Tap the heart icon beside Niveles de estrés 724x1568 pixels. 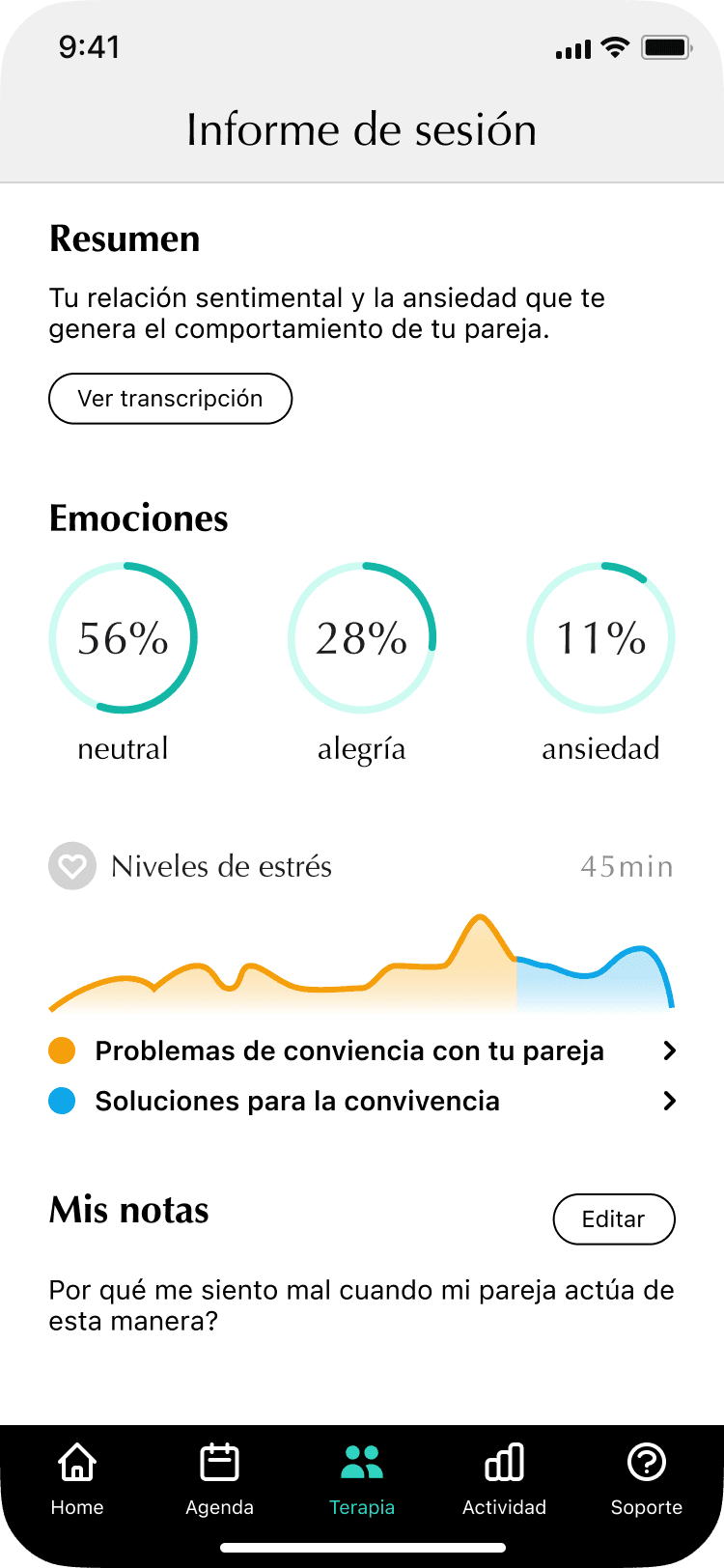[71, 865]
